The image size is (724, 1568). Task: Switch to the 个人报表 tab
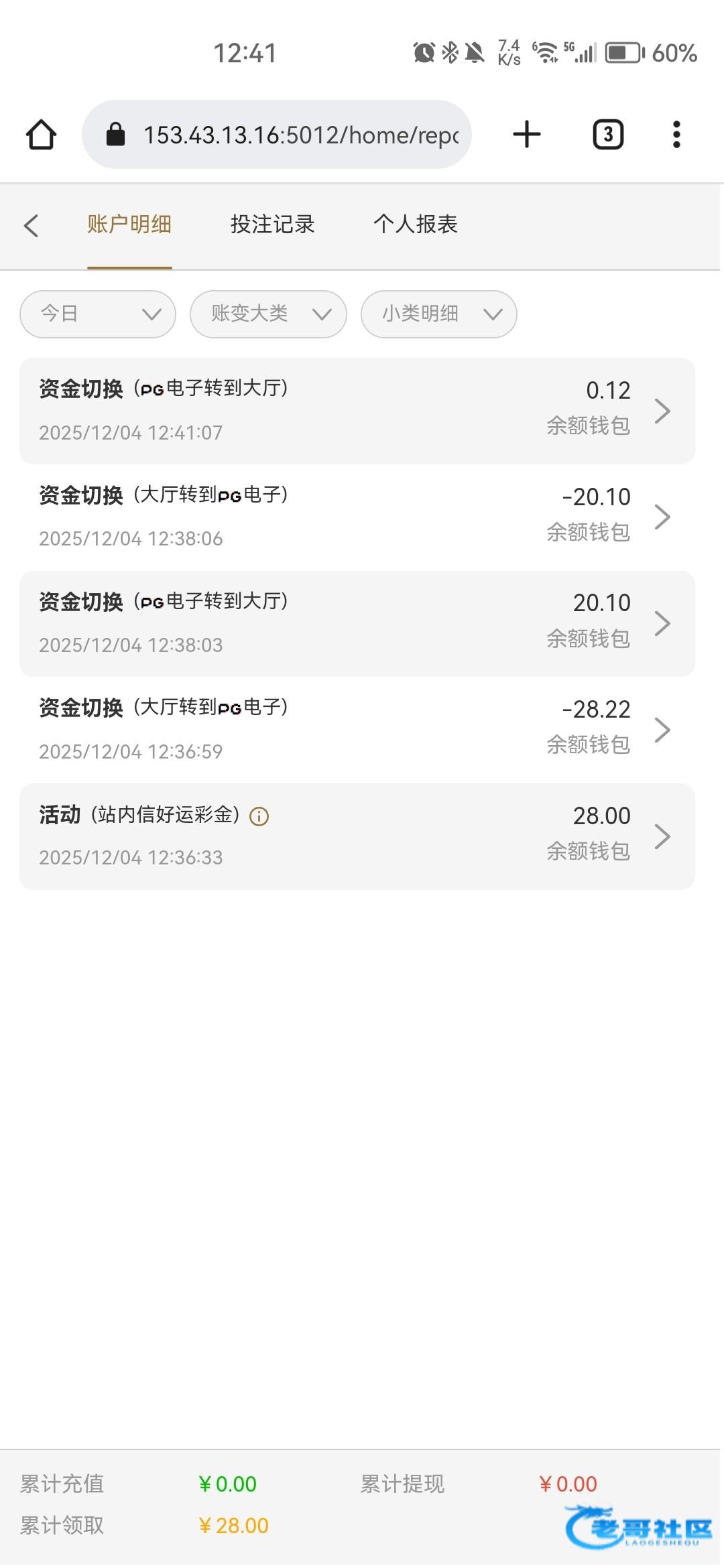click(x=415, y=224)
